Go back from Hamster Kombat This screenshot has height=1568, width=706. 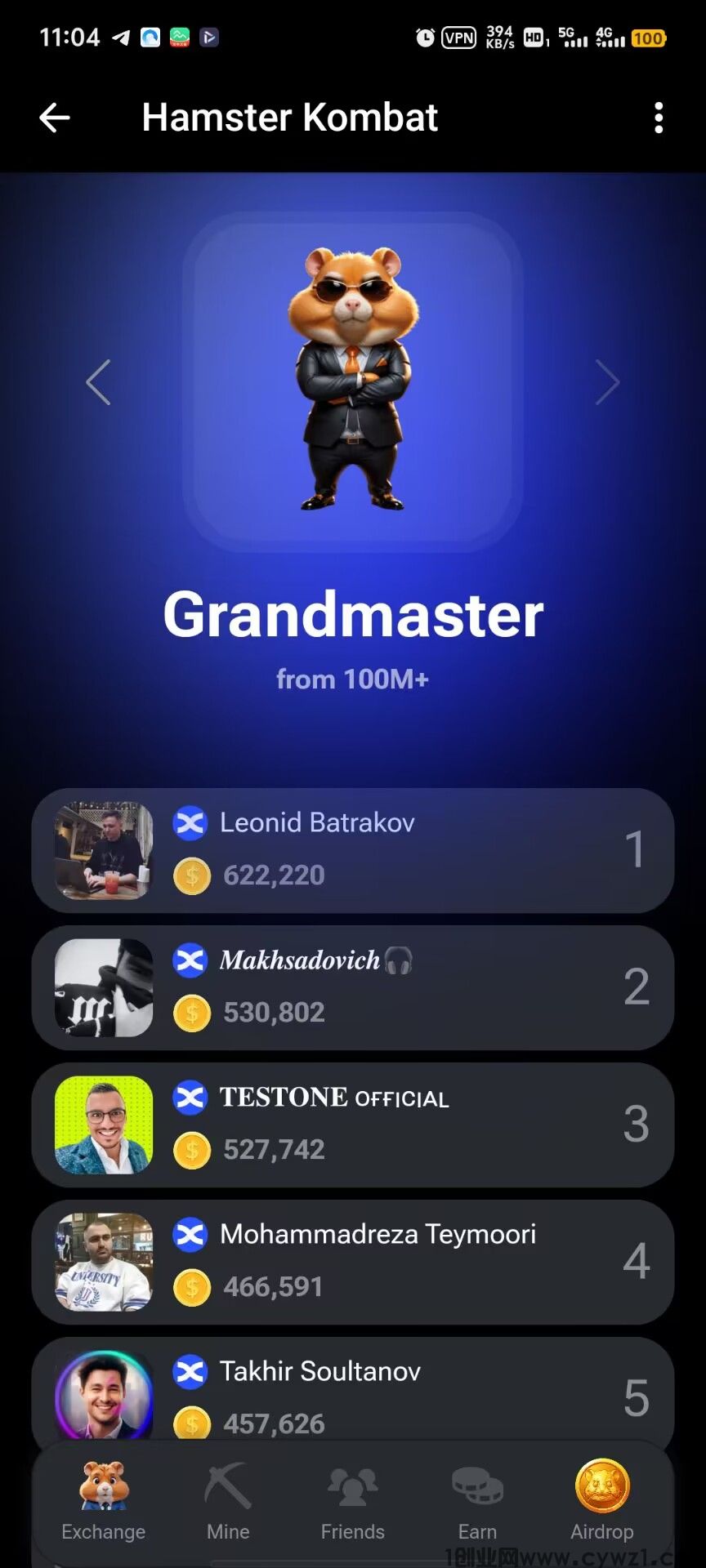pyautogui.click(x=55, y=118)
